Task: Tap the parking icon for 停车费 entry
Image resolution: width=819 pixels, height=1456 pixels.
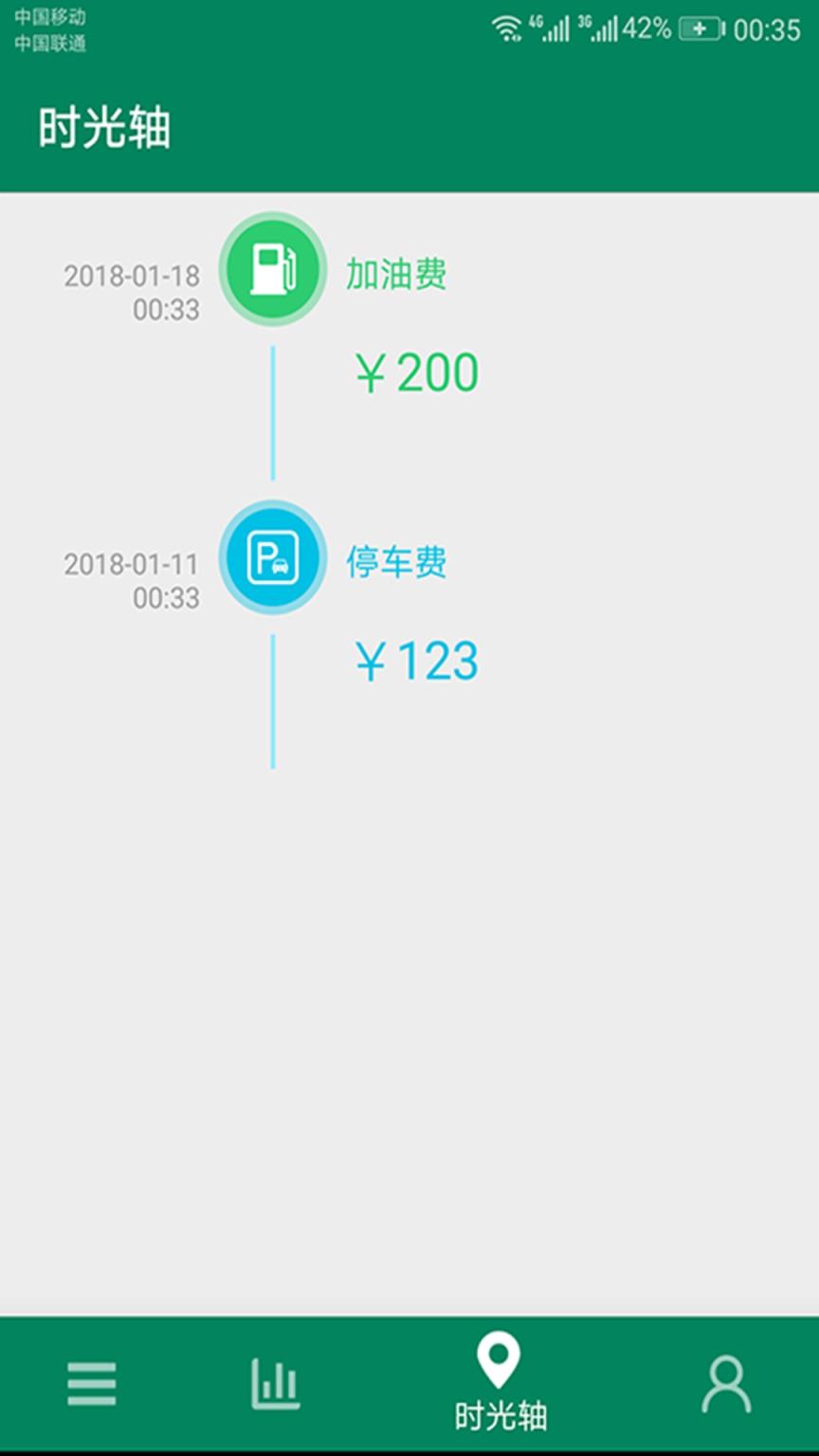Action: [x=273, y=557]
